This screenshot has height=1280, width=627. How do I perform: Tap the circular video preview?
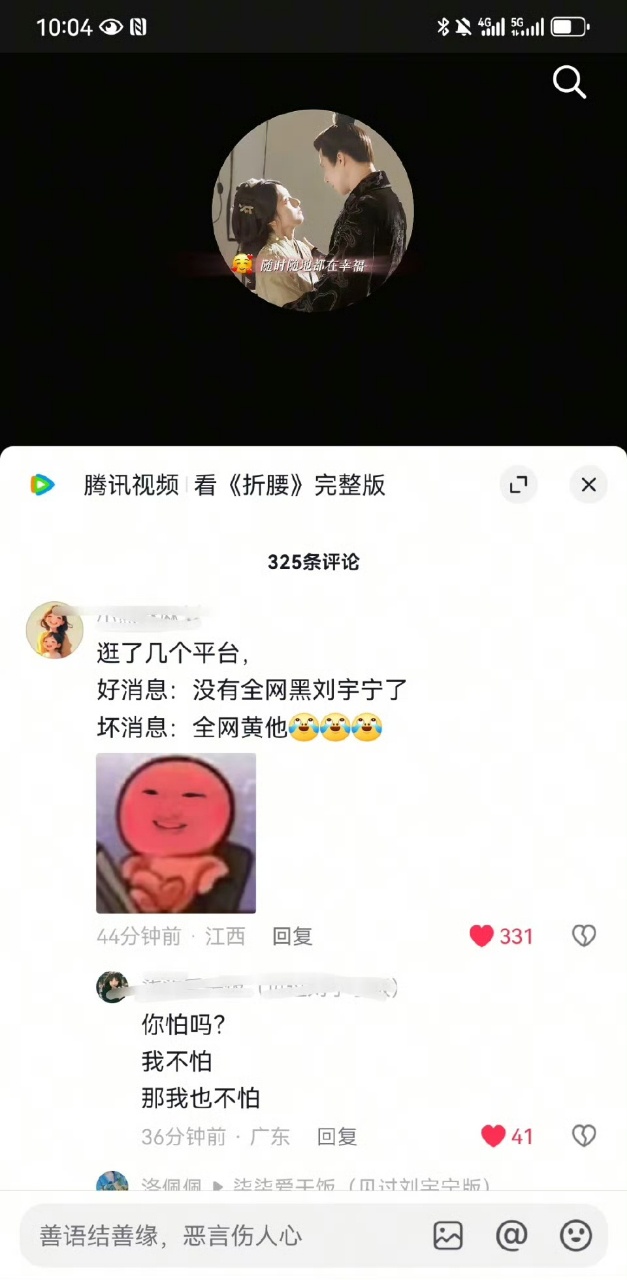point(313,210)
